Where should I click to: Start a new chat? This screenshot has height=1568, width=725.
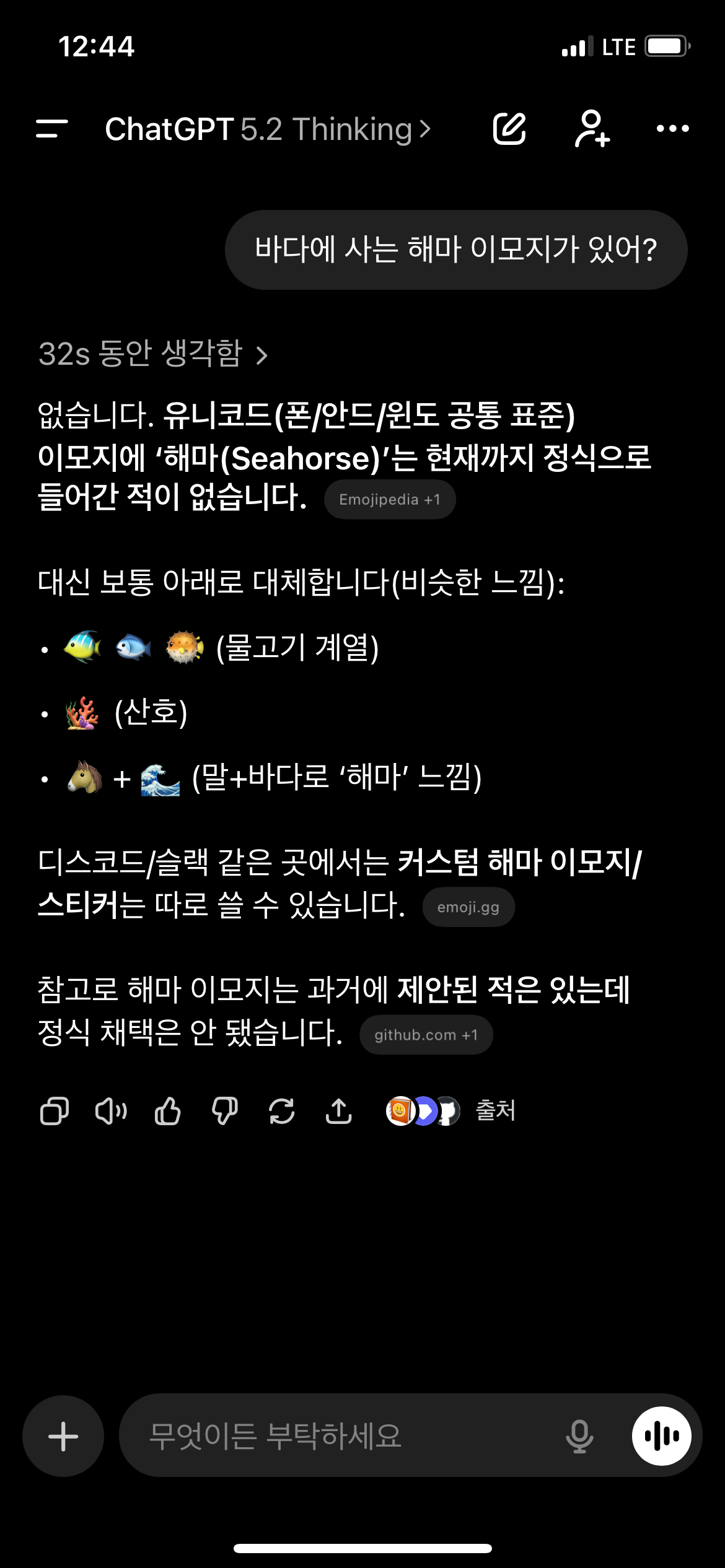click(x=509, y=129)
